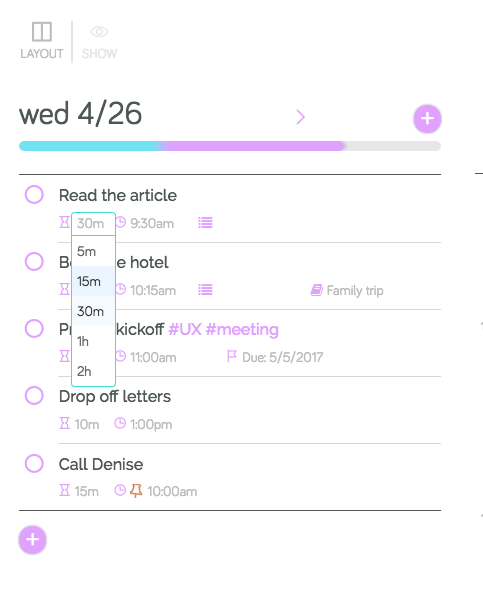This screenshot has height=592, width=483.
Task: Open the notes icon for Read the article
Action: coord(205,223)
